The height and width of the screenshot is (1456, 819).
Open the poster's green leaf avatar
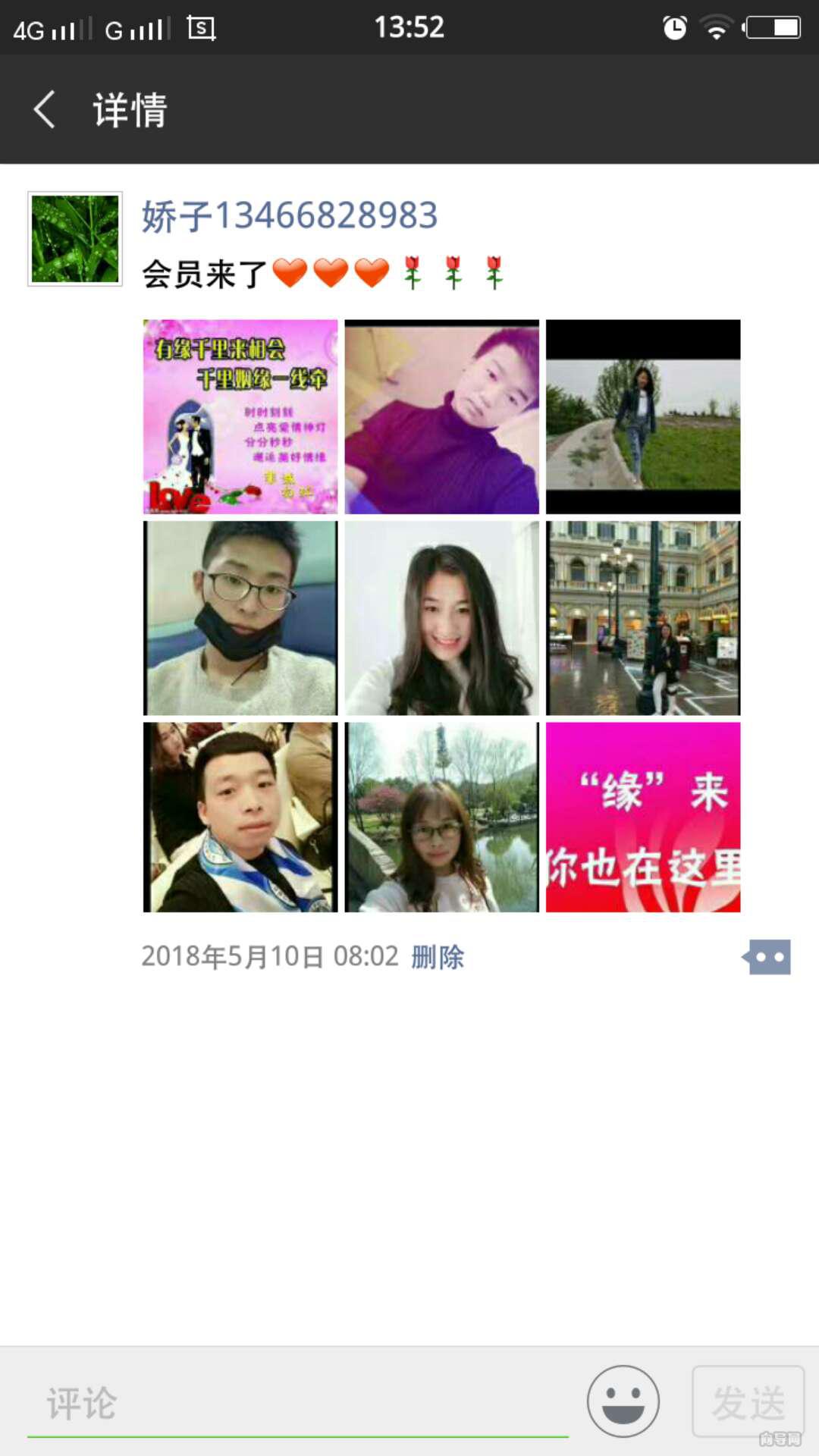tap(75, 239)
